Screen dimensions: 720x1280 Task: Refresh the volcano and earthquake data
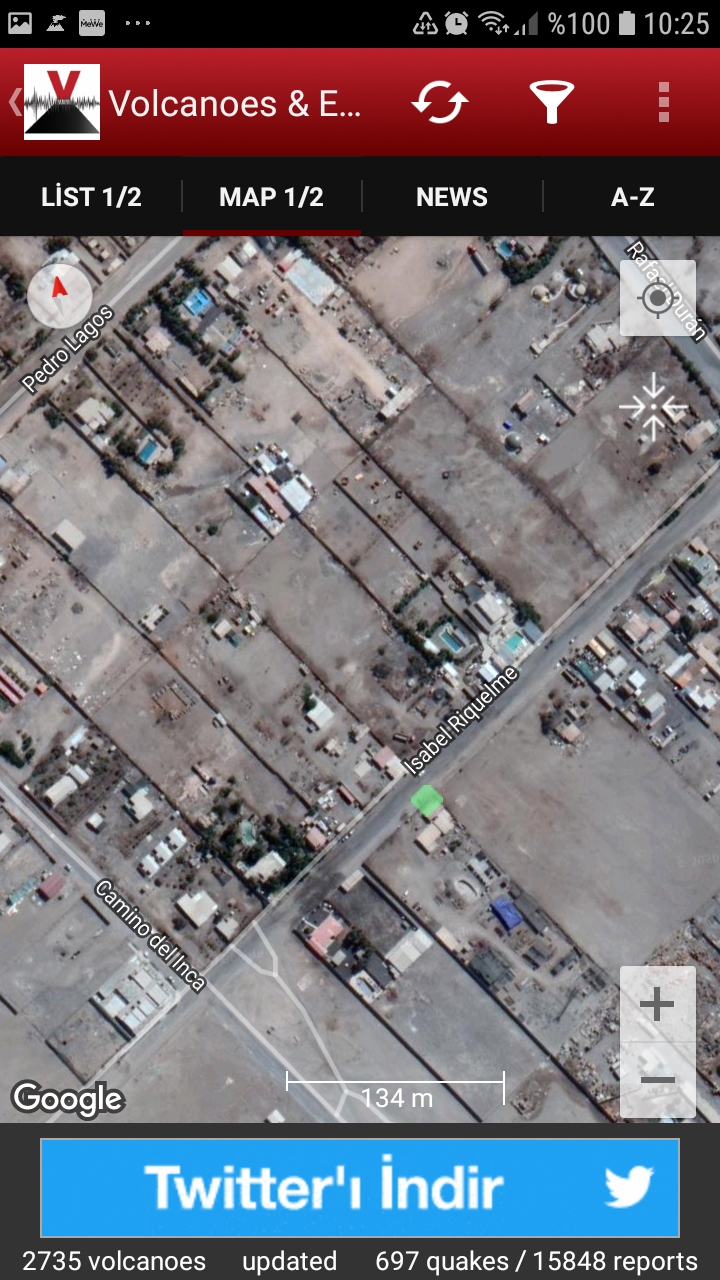point(440,102)
